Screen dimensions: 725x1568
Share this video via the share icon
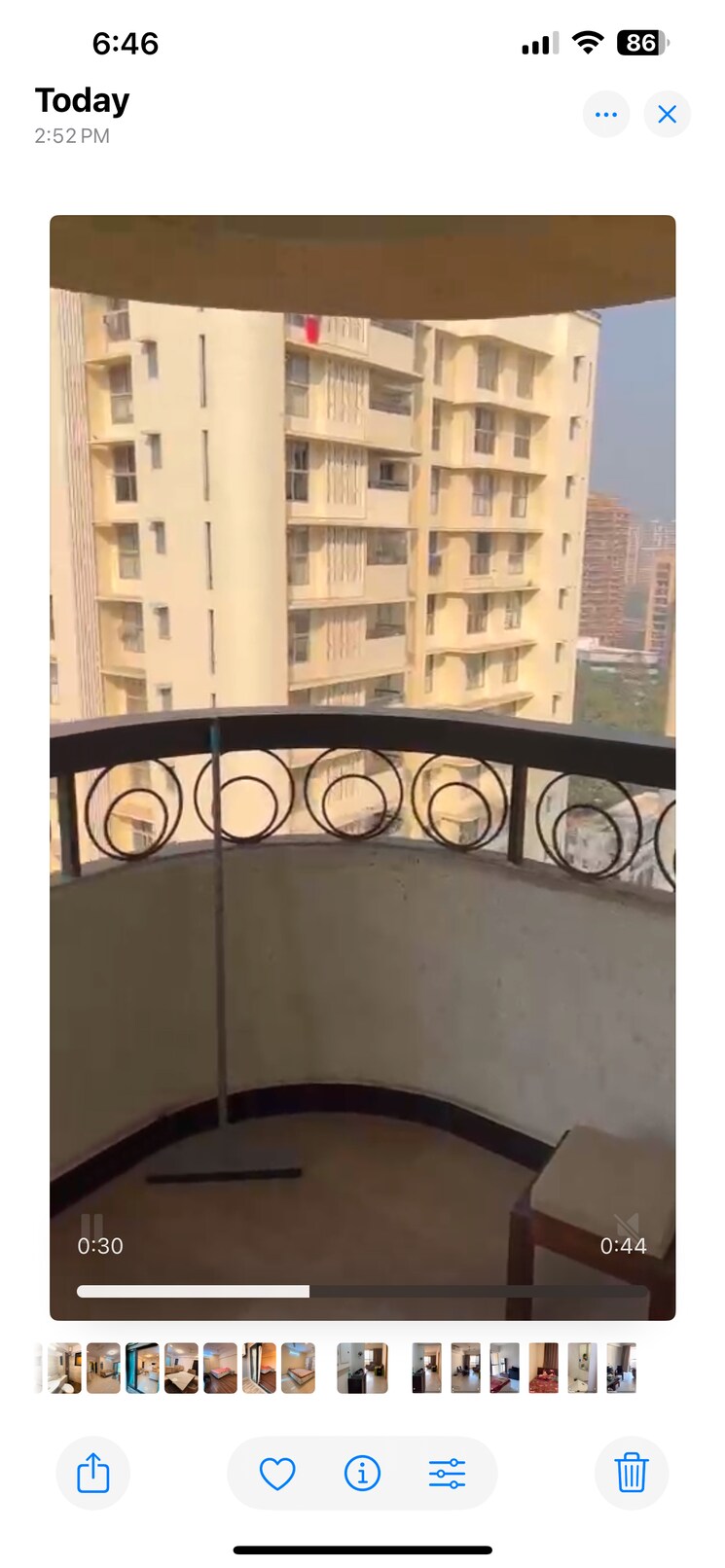(x=92, y=1473)
